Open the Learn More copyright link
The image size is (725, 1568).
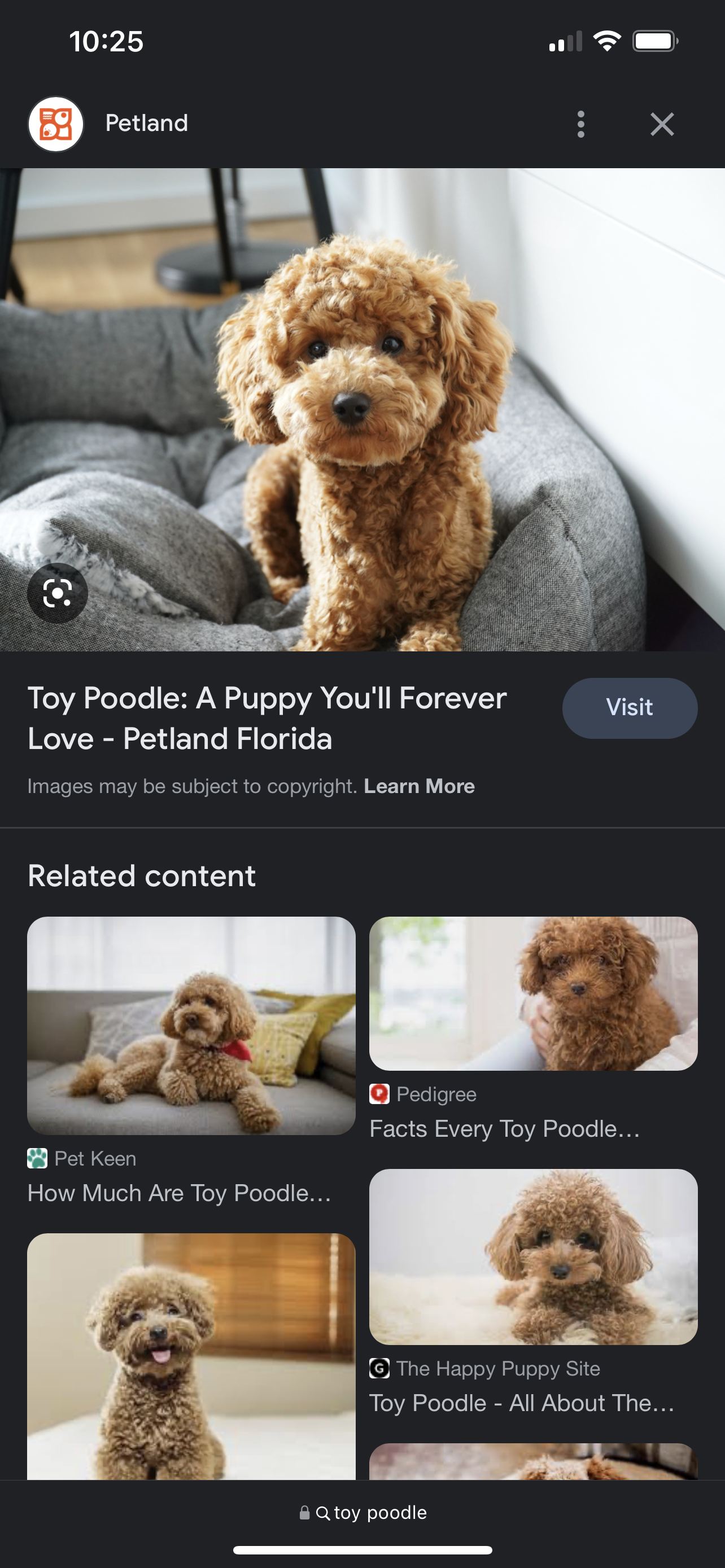coord(419,786)
